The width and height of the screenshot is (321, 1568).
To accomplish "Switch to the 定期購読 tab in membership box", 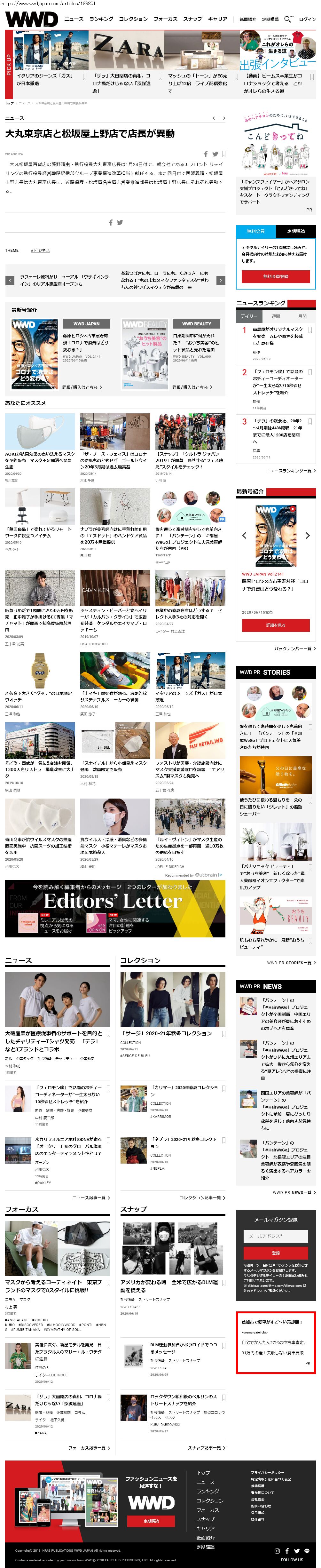I will point(295,231).
